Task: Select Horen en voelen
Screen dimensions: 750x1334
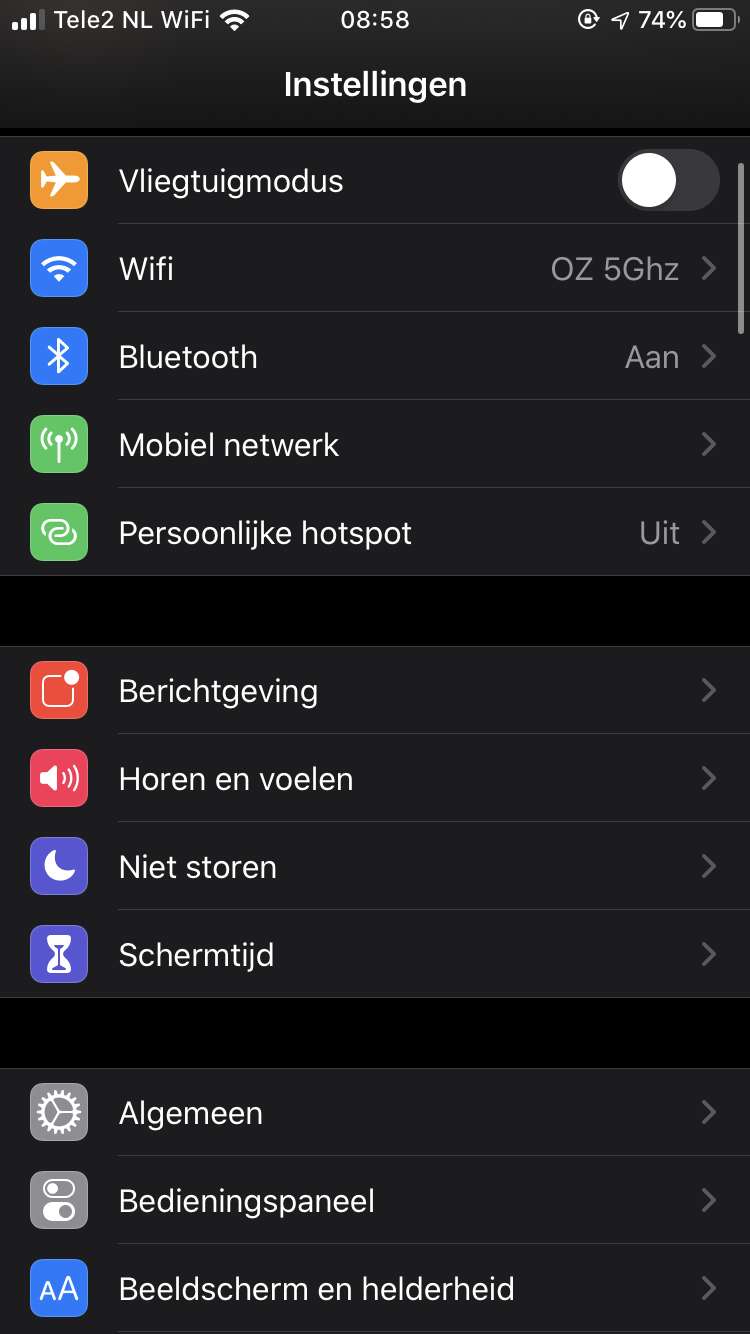Action: click(x=375, y=779)
